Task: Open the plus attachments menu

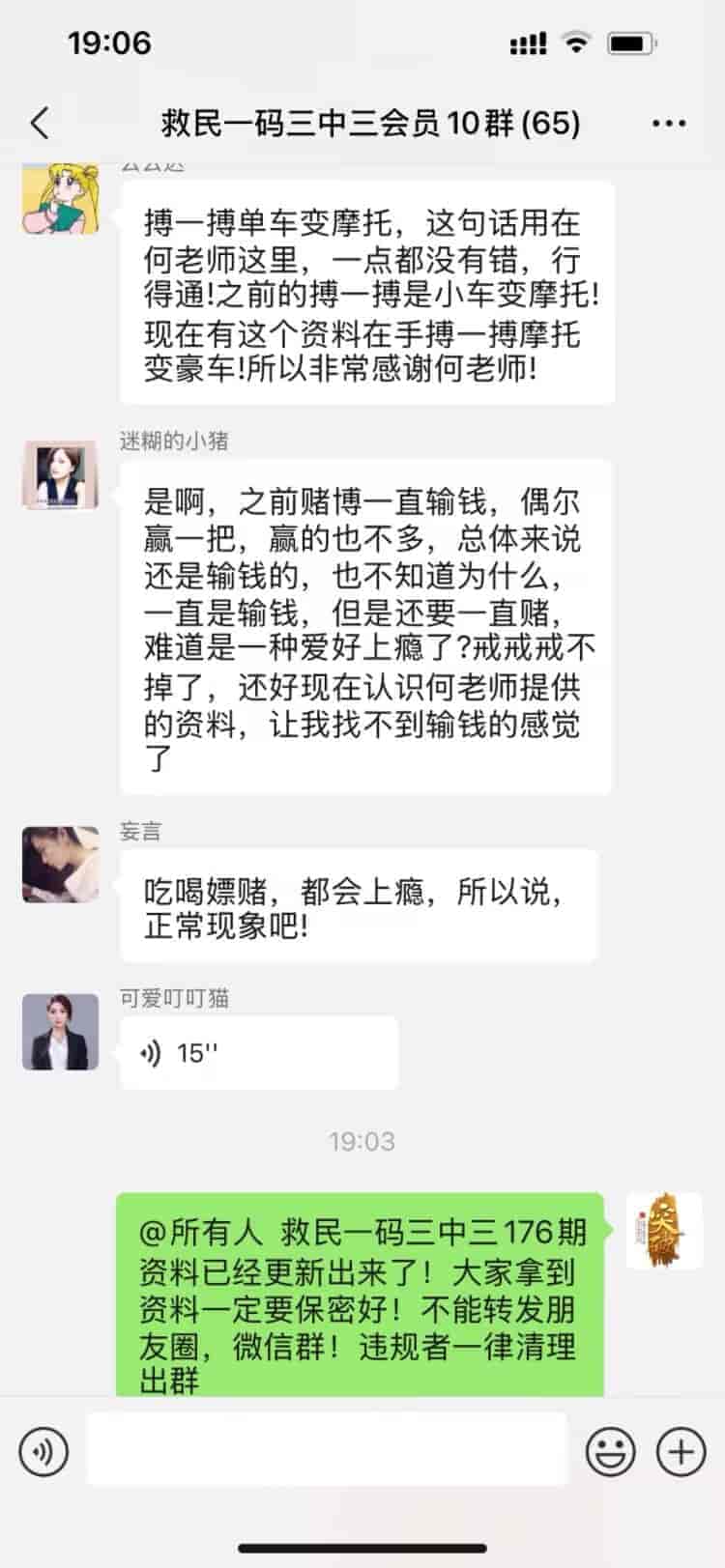Action: [x=681, y=1451]
